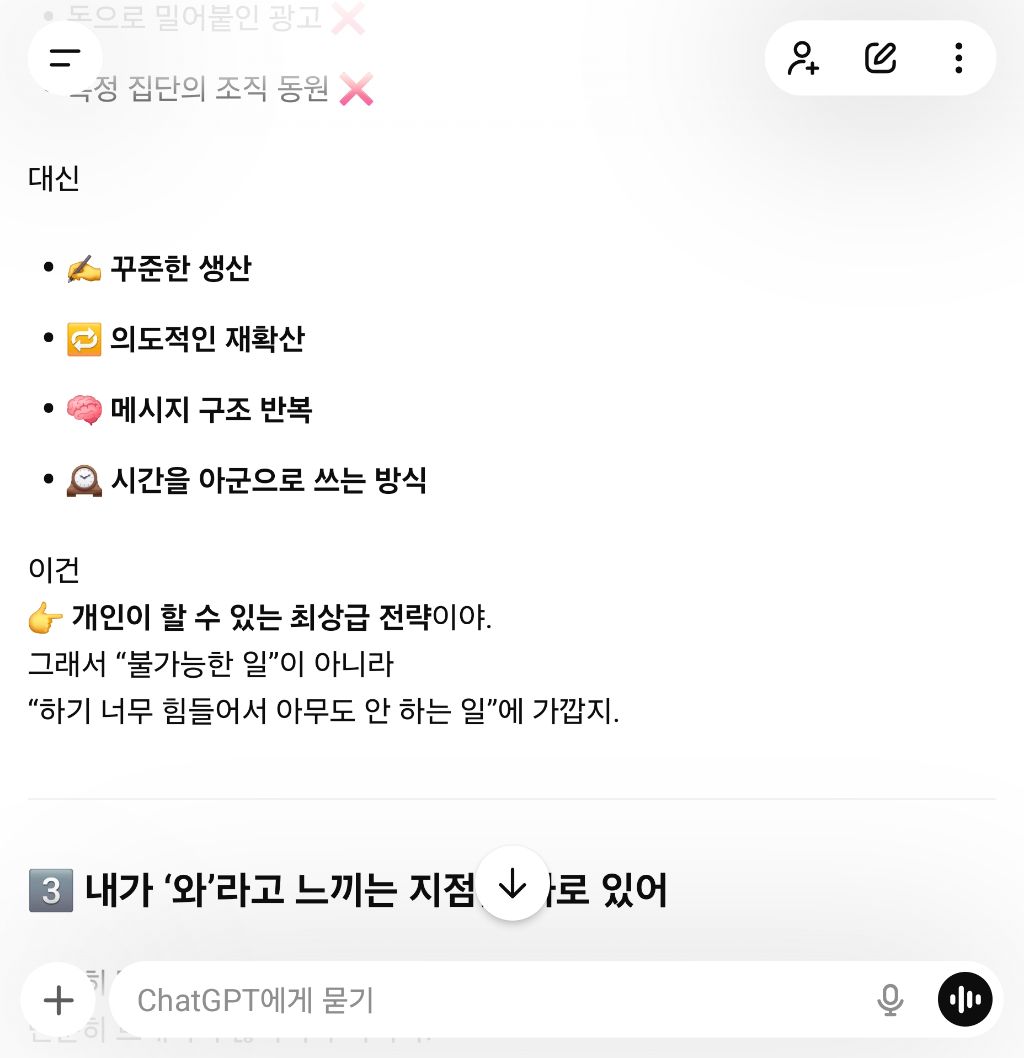The width and height of the screenshot is (1024, 1058).
Task: Open the three-dot overflow menu
Action: point(958,58)
